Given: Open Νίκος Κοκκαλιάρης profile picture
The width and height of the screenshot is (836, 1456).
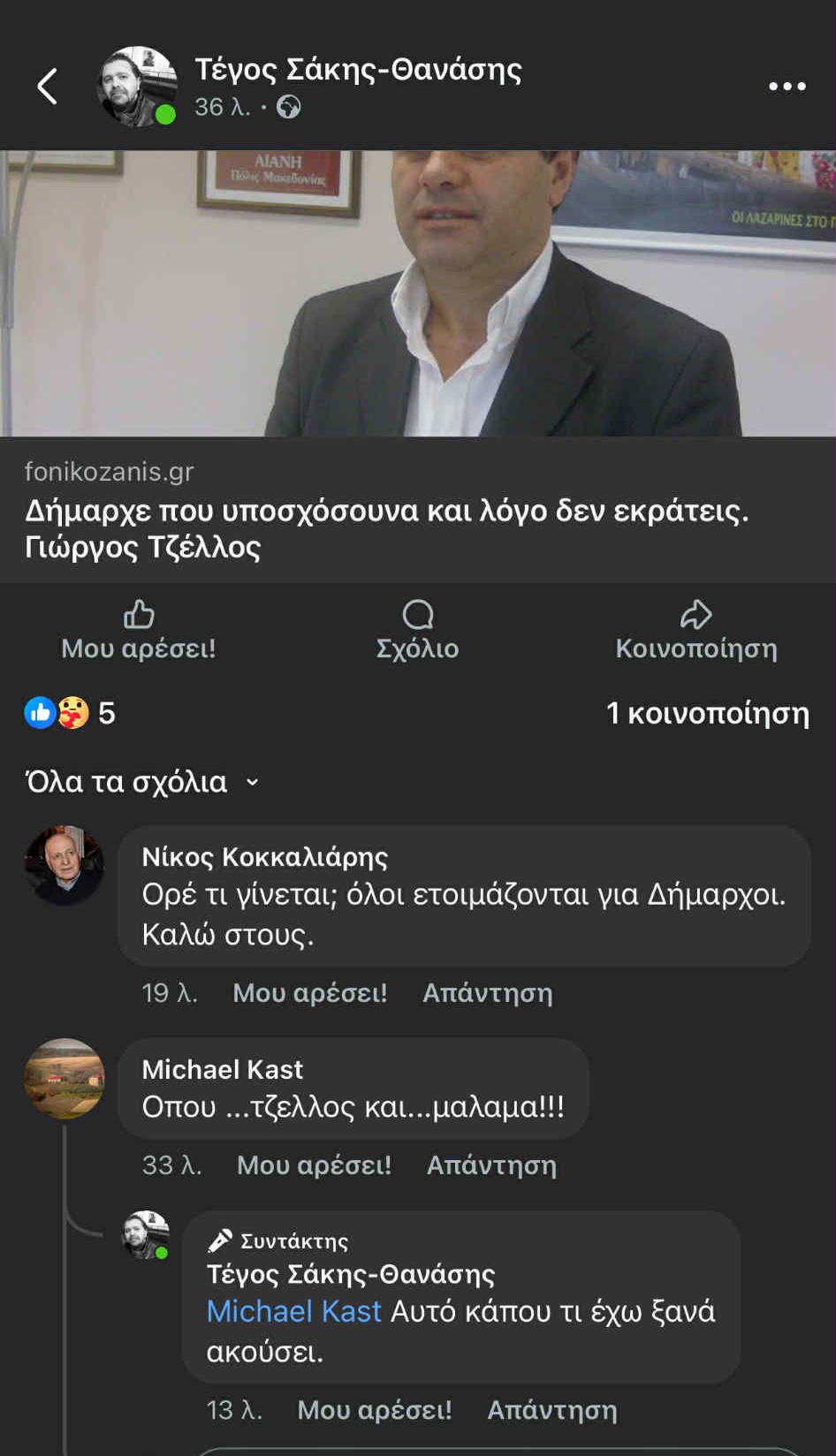Looking at the screenshot, I should (64, 866).
